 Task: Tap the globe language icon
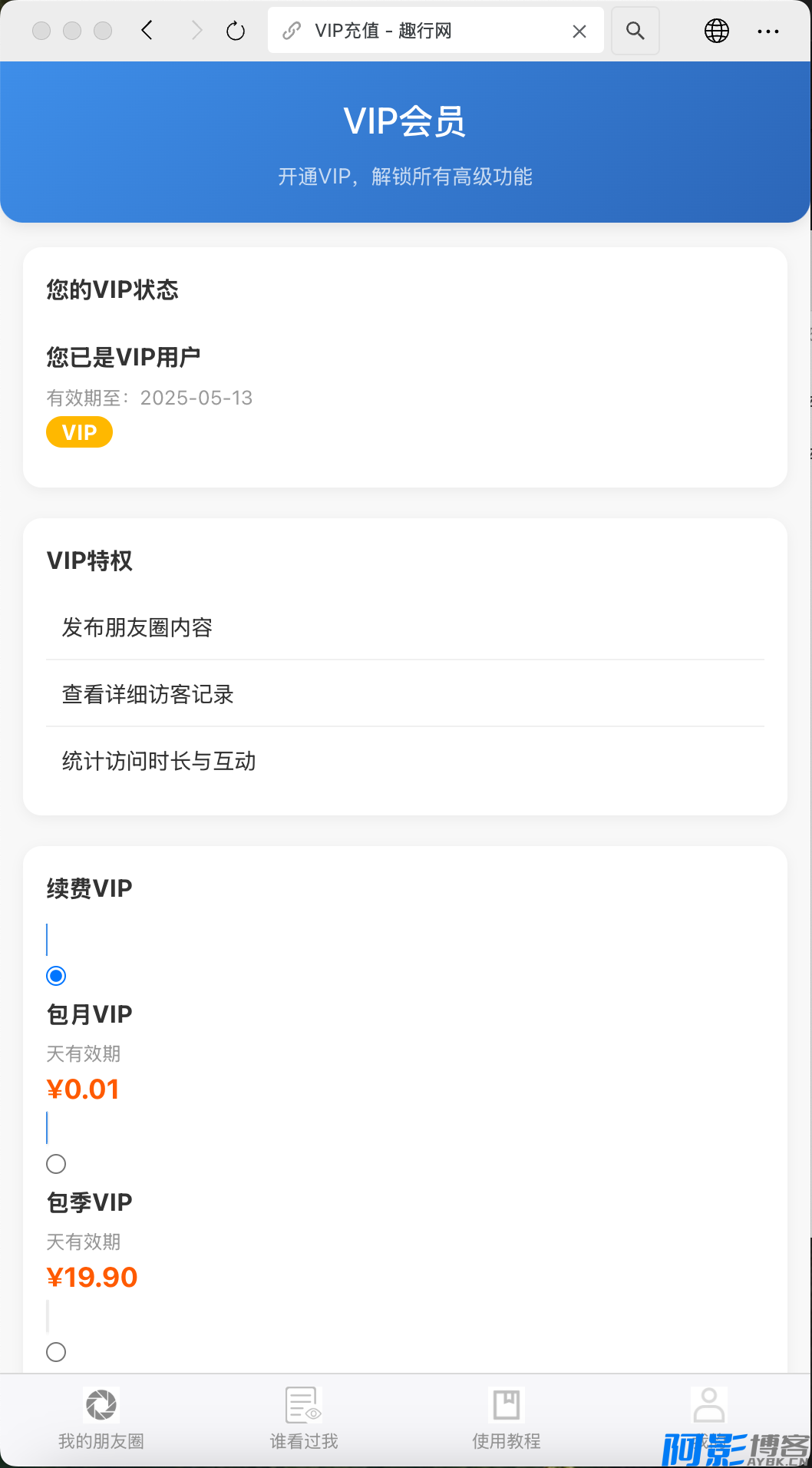pos(717,31)
